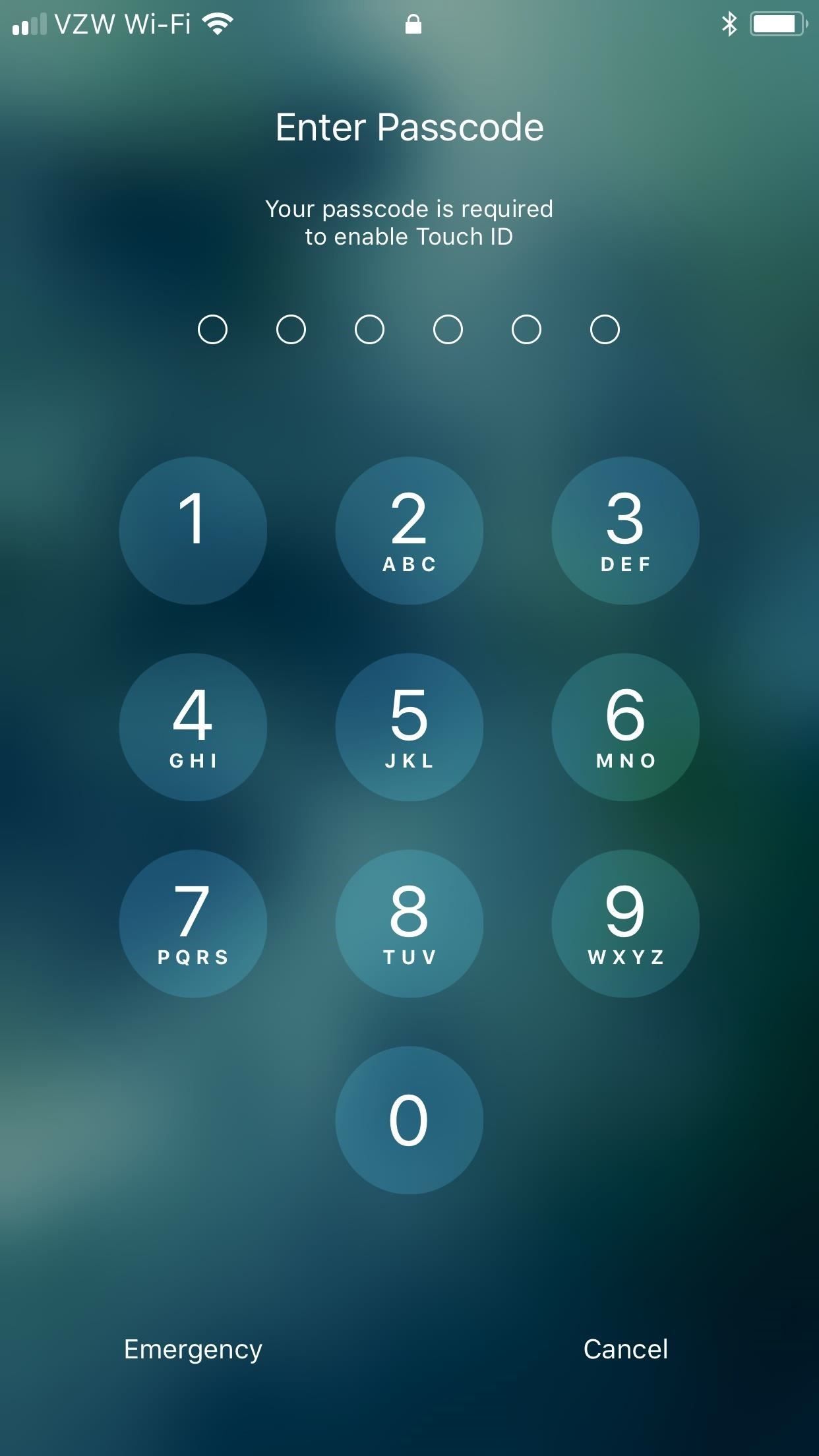Tap the lock icon at the top
The image size is (819, 1456).
(413, 25)
